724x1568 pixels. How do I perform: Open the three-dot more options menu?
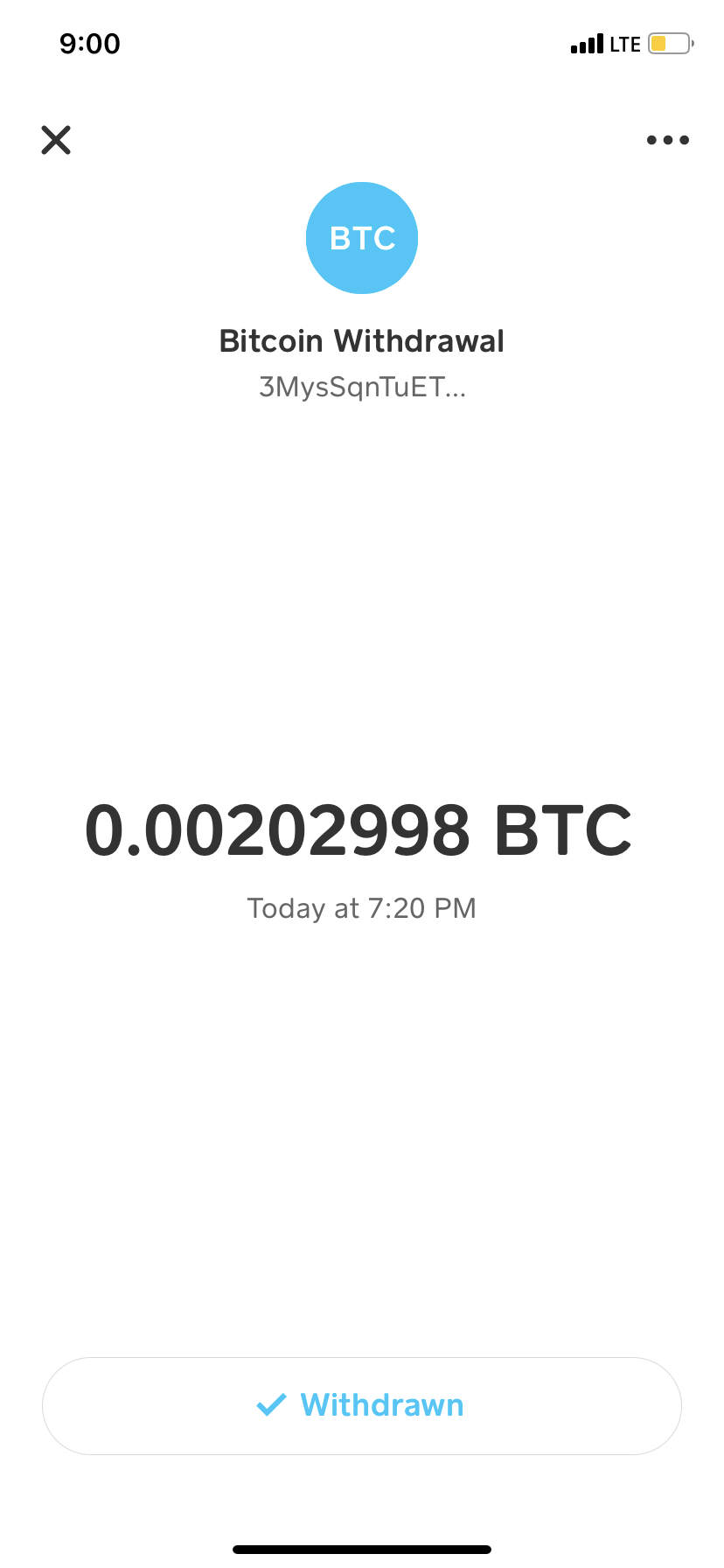tap(667, 140)
